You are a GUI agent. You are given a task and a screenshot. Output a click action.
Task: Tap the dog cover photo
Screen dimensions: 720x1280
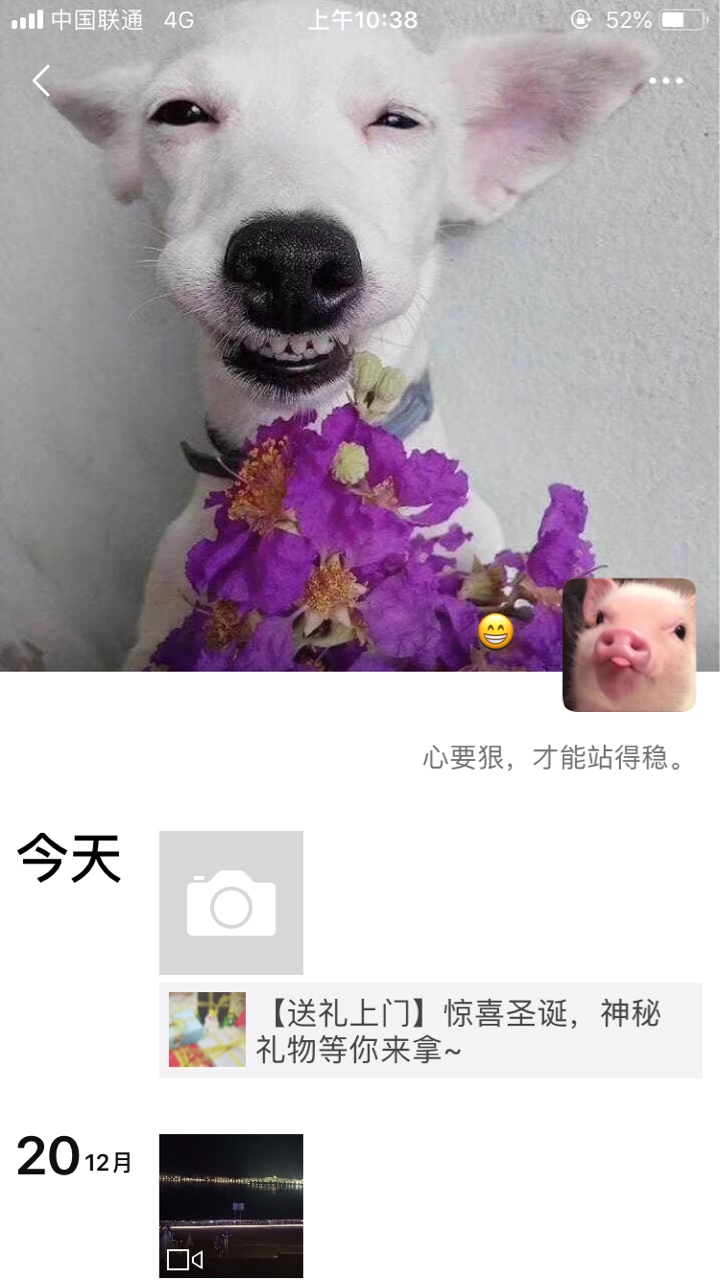pyautogui.click(x=300, y=350)
